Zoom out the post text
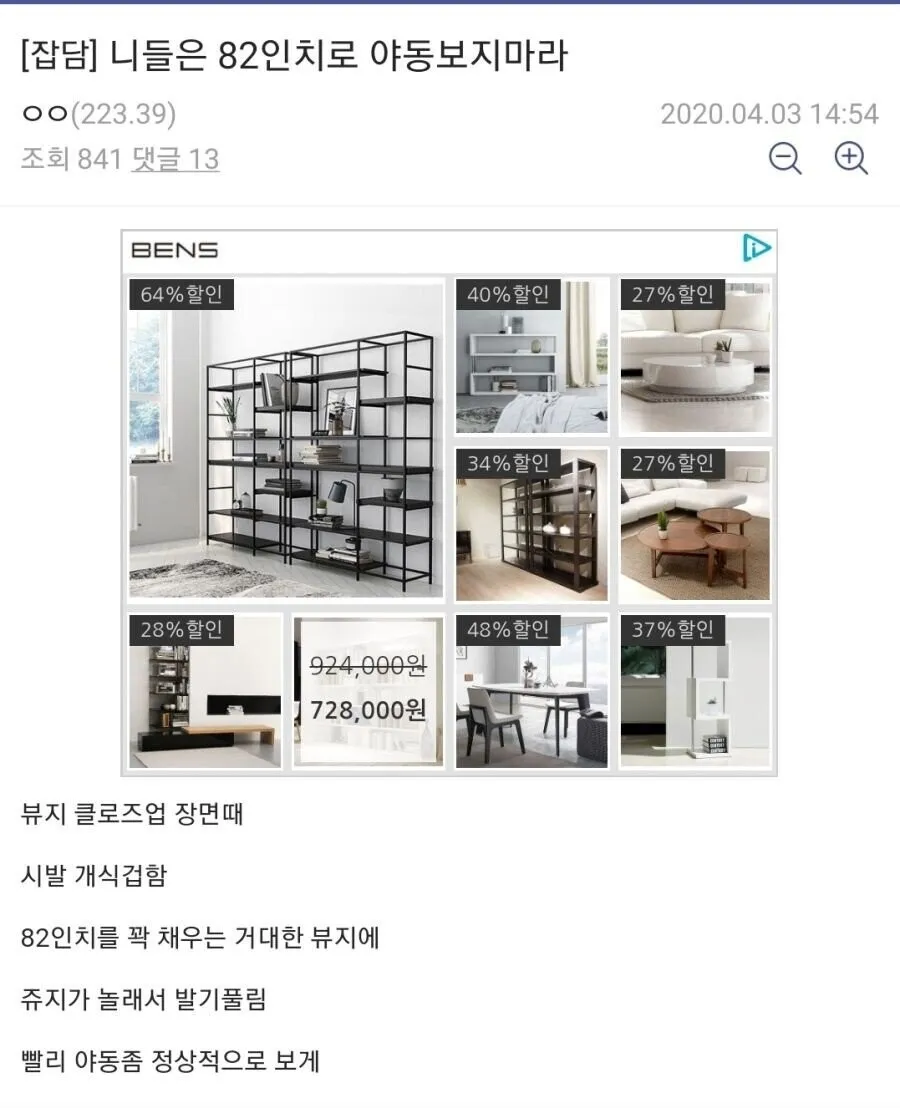Viewport: 900px width, 1108px height. pos(786,159)
